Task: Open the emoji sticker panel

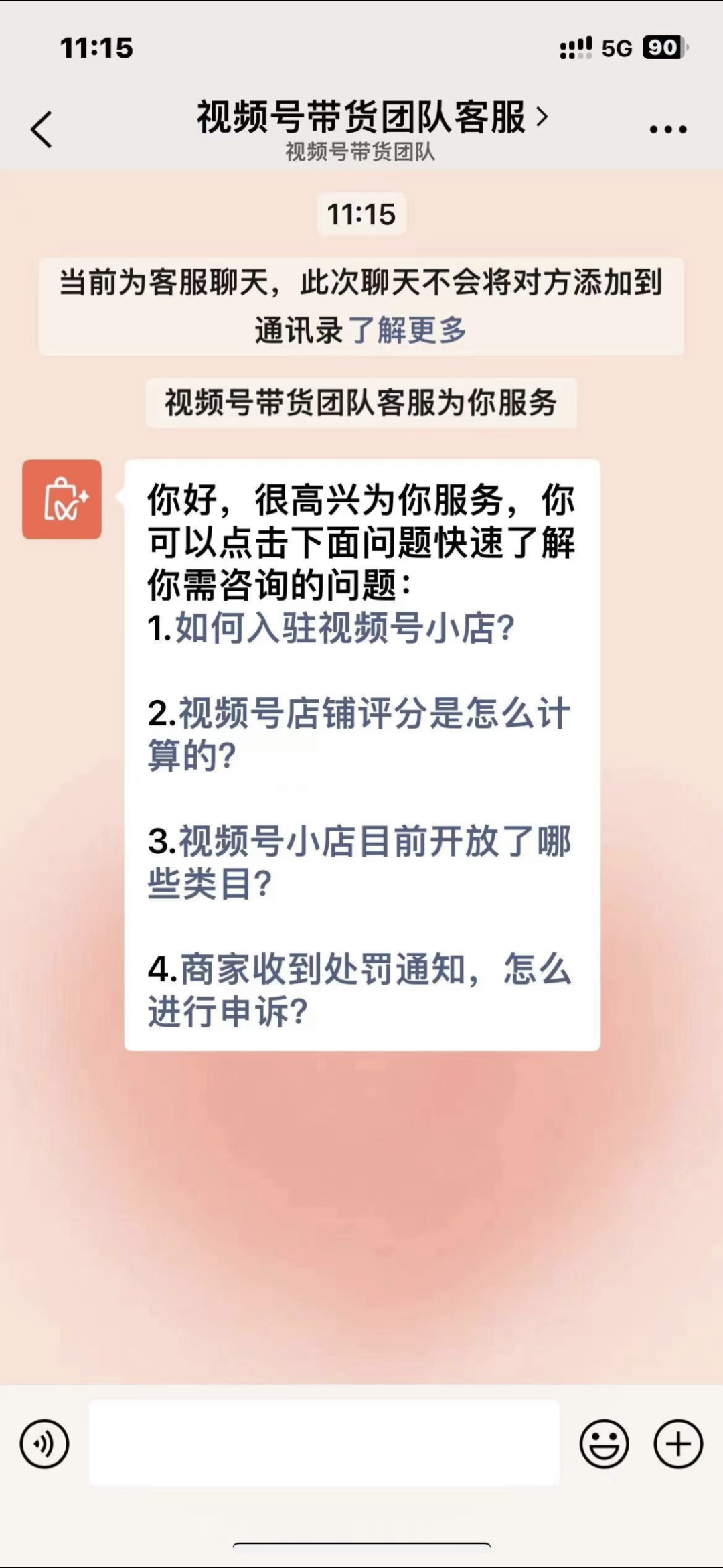Action: tap(604, 1443)
